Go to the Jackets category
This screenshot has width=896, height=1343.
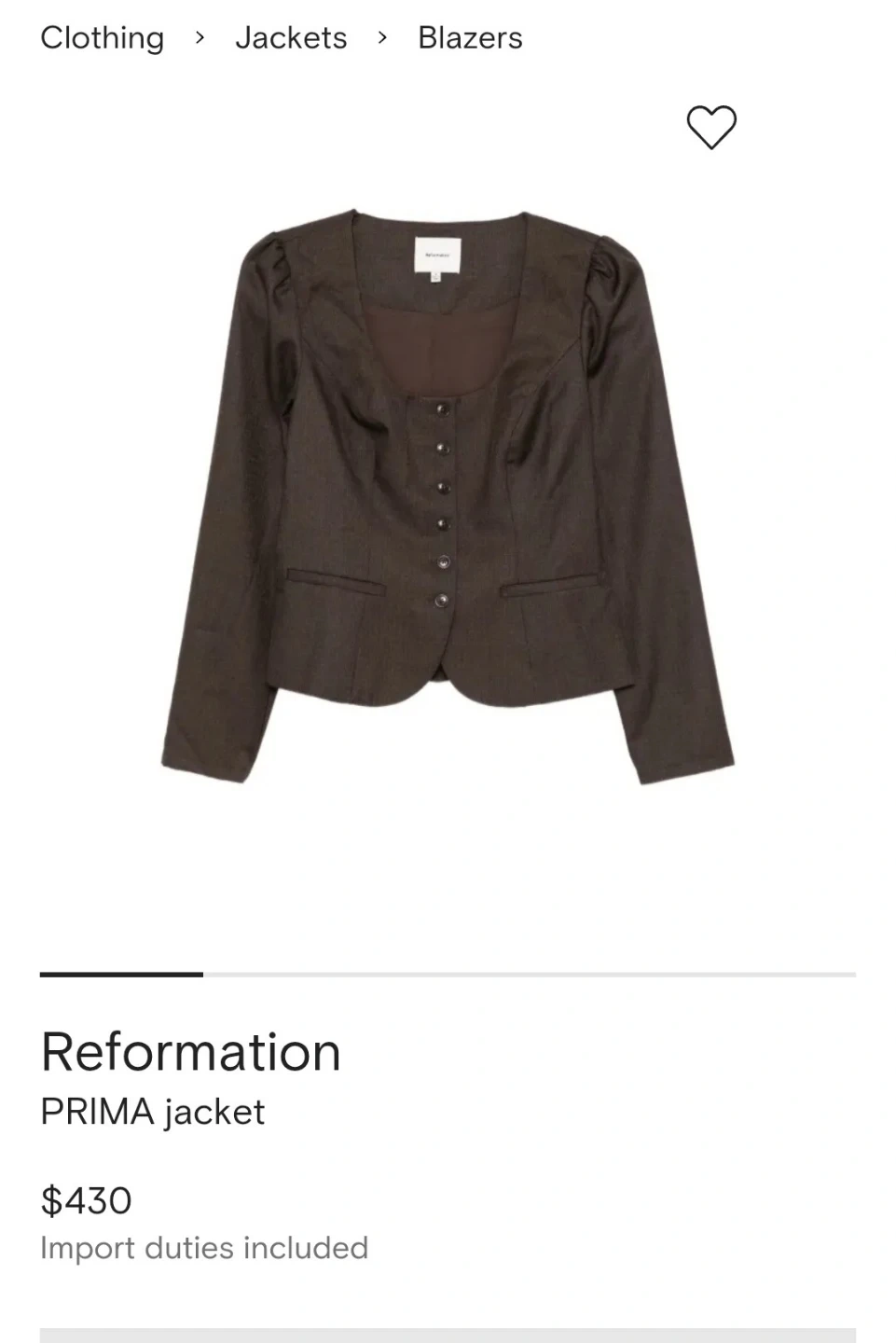tap(291, 38)
